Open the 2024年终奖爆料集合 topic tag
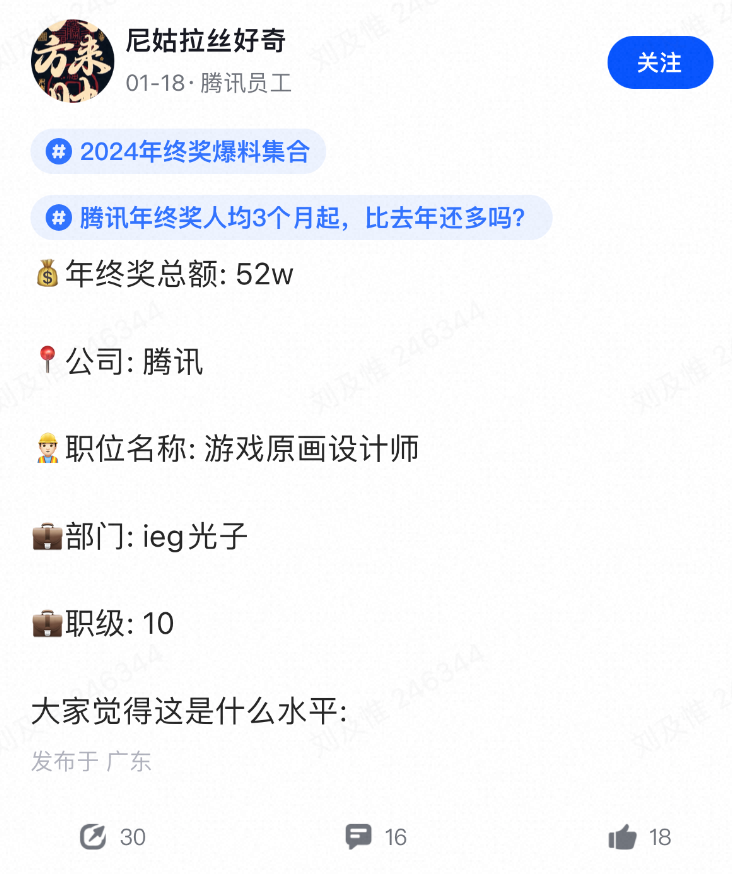732x874 pixels. (179, 152)
